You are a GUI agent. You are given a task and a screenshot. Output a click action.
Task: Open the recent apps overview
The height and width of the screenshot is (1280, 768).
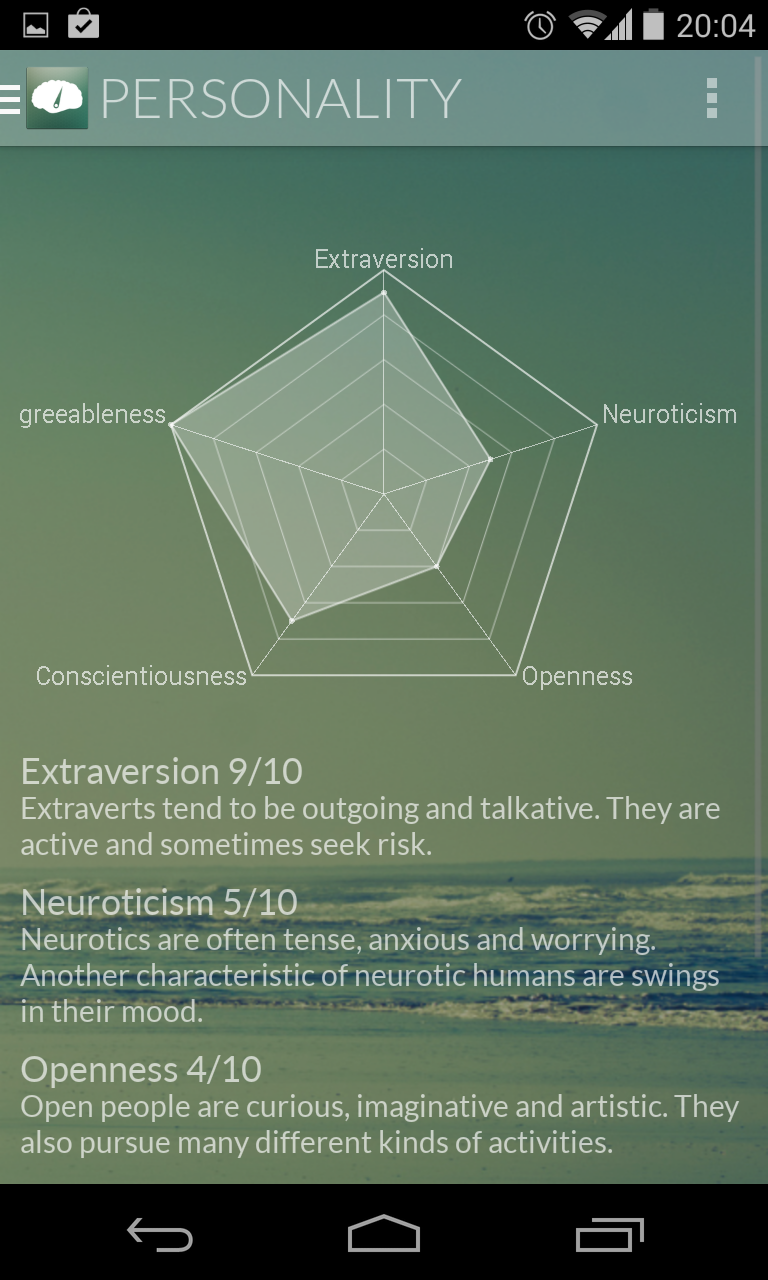(x=609, y=1234)
